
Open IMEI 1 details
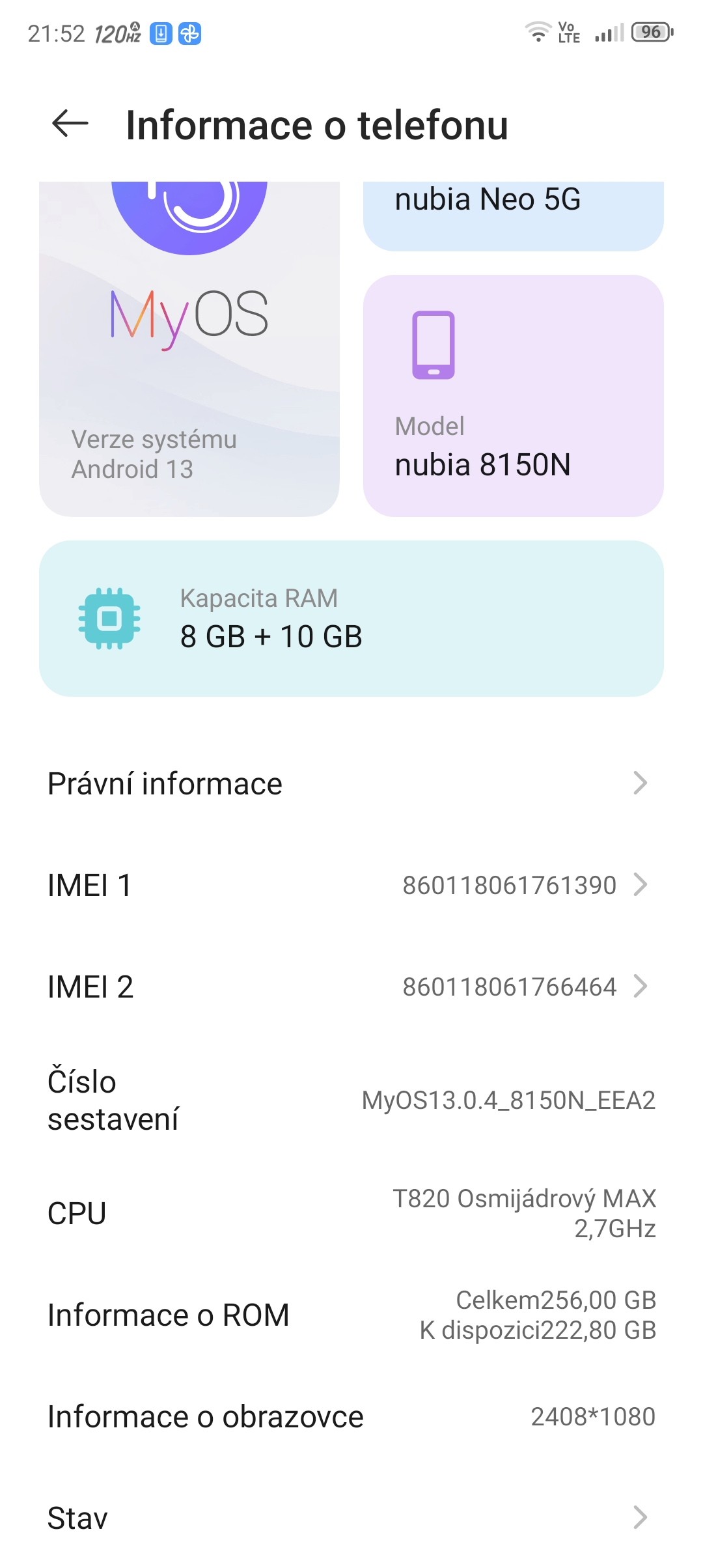tap(351, 885)
